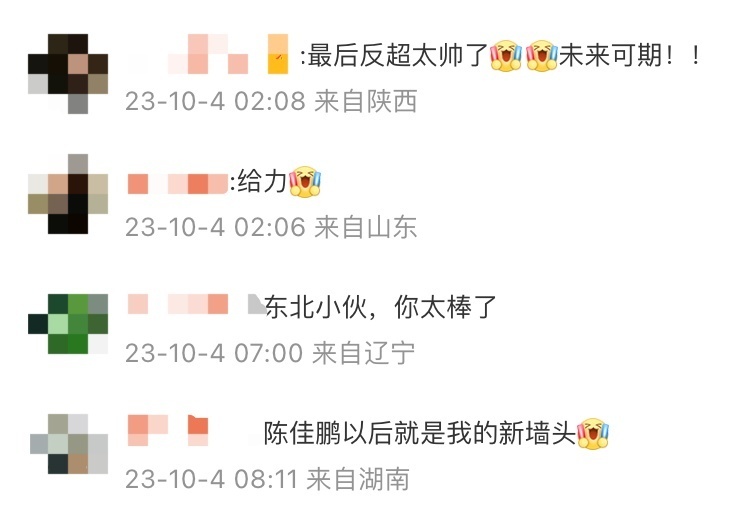
Task: Open the comment 东北小伙，你太棒了
Action: click(x=380, y=308)
